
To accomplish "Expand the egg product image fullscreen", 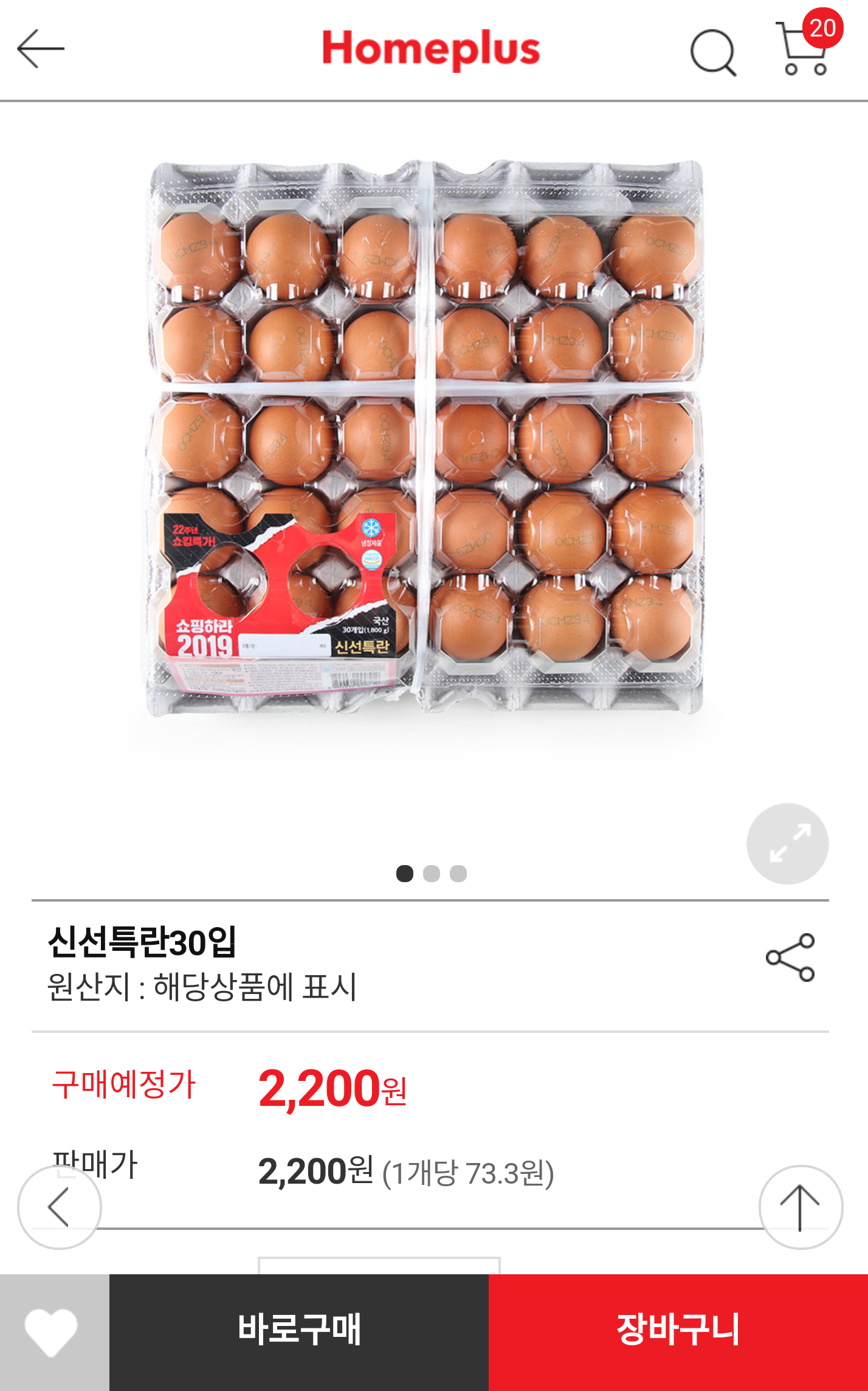I will (x=787, y=843).
